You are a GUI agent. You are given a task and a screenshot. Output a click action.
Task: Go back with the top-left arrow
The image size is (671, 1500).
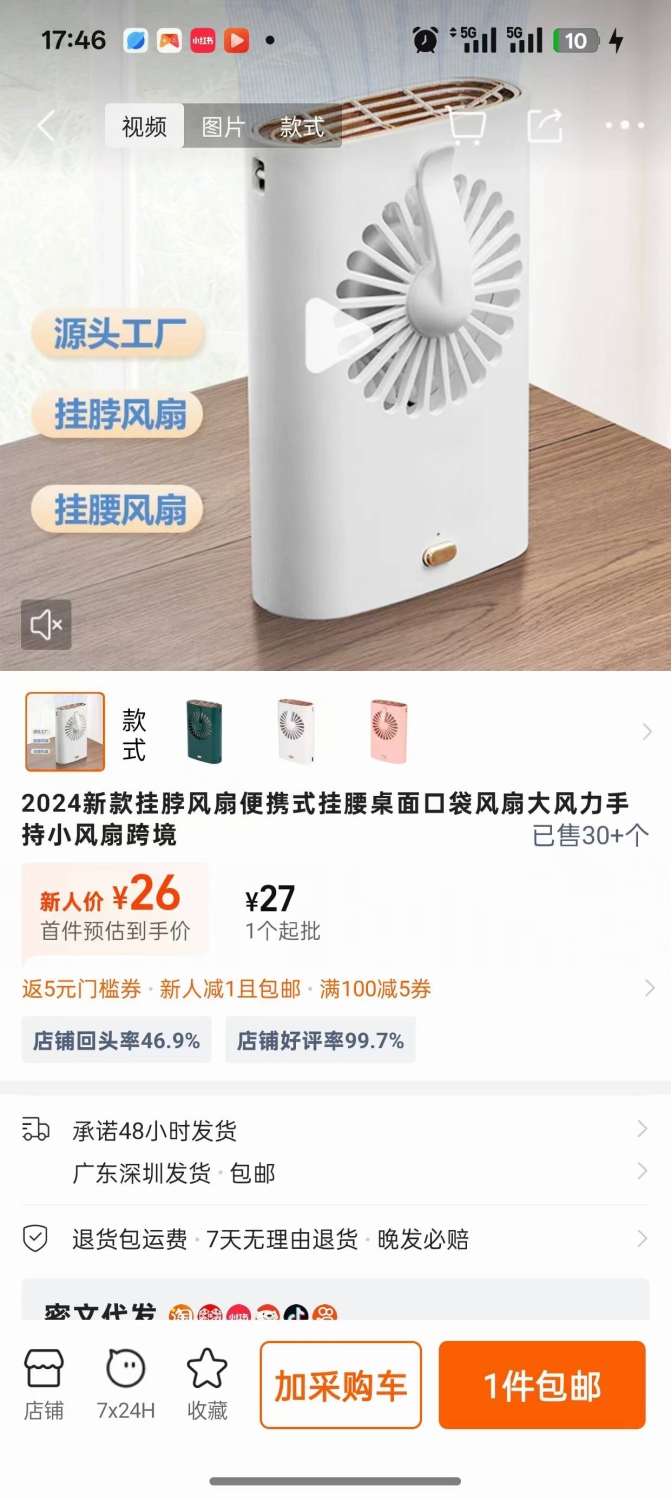click(x=46, y=126)
